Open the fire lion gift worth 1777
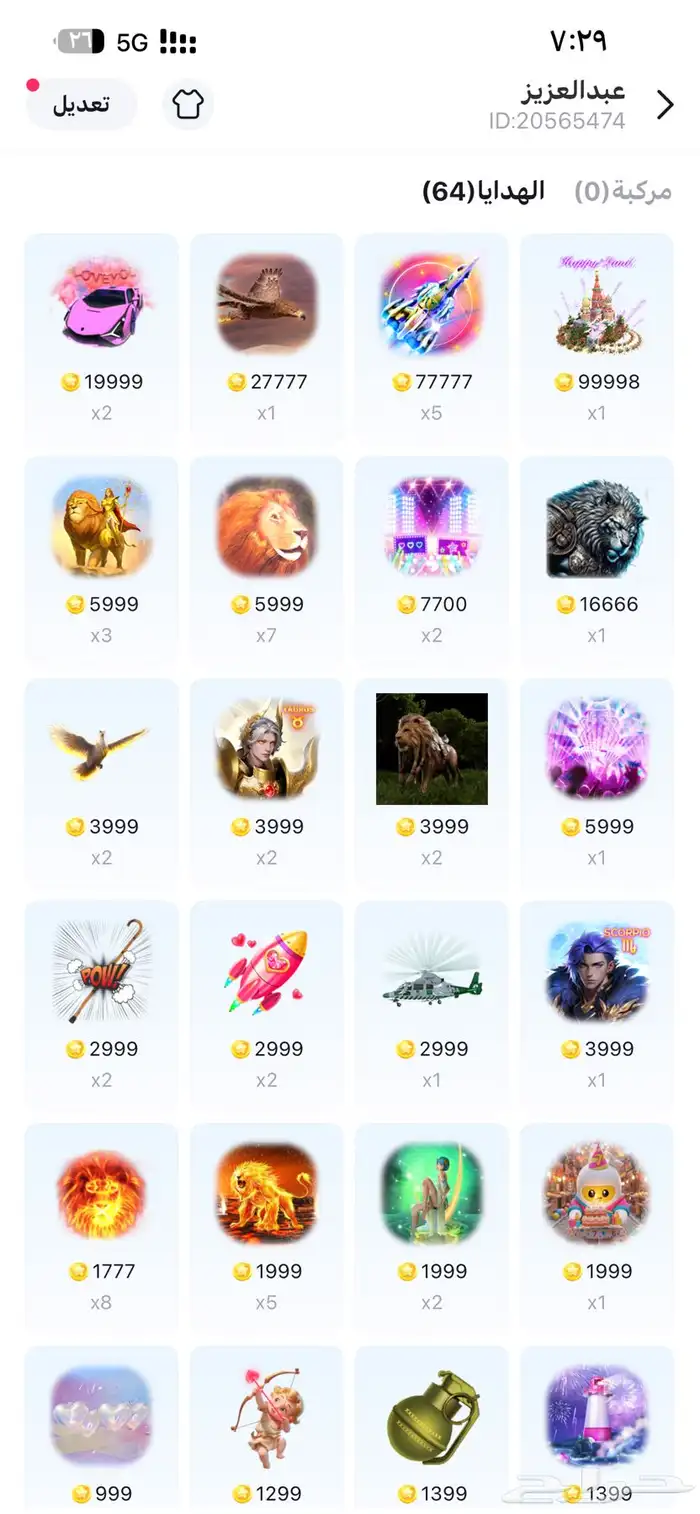 pyautogui.click(x=101, y=1225)
